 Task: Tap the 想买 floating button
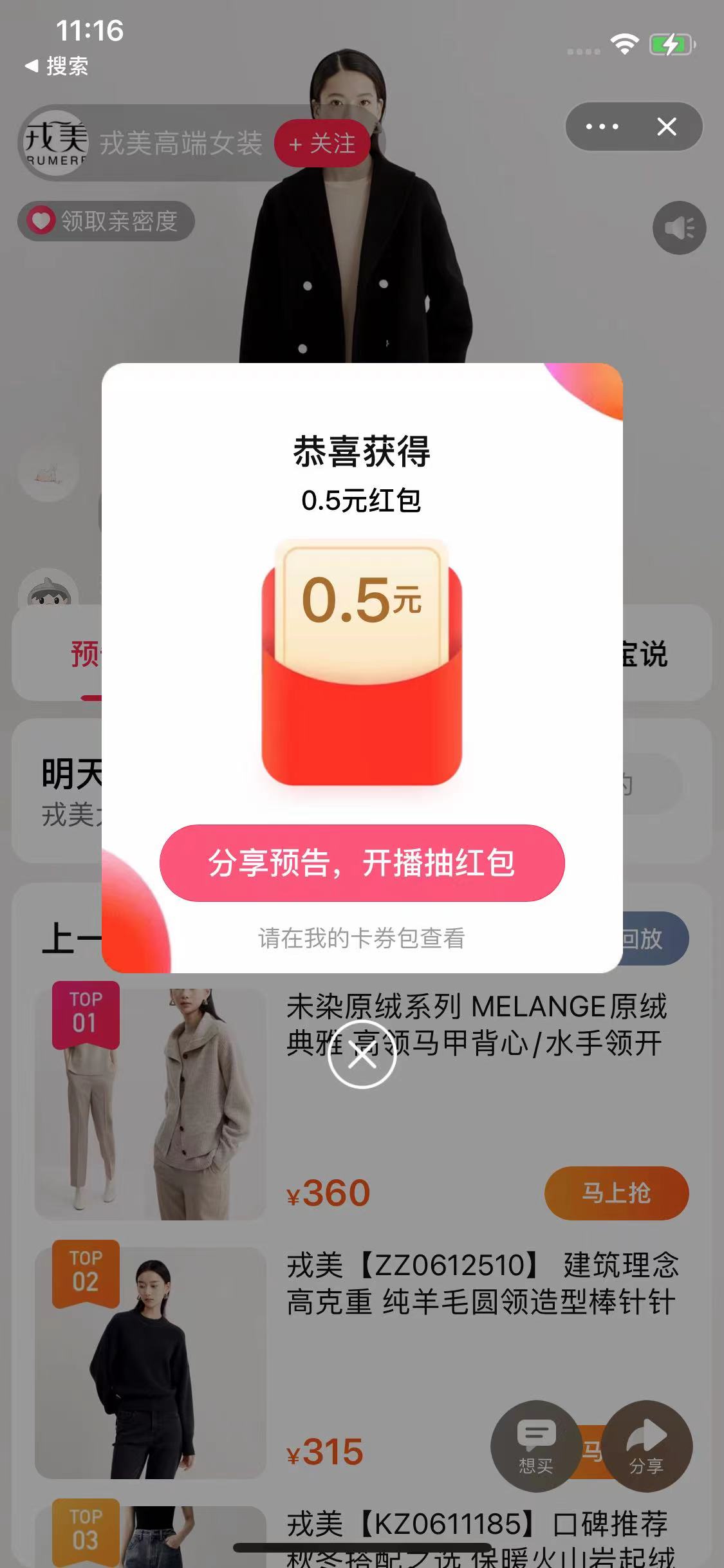tap(535, 1446)
